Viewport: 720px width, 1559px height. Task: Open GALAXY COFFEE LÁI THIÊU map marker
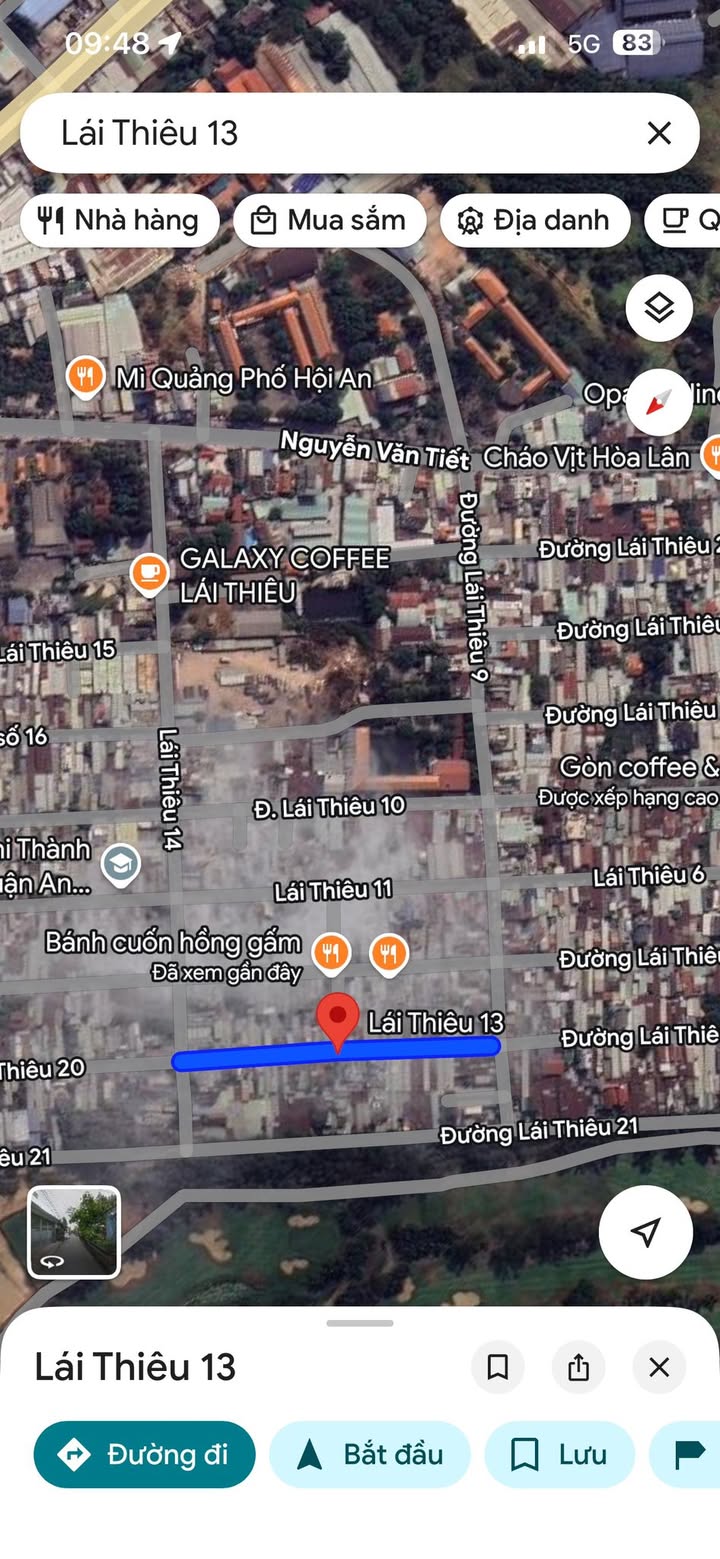point(149,573)
